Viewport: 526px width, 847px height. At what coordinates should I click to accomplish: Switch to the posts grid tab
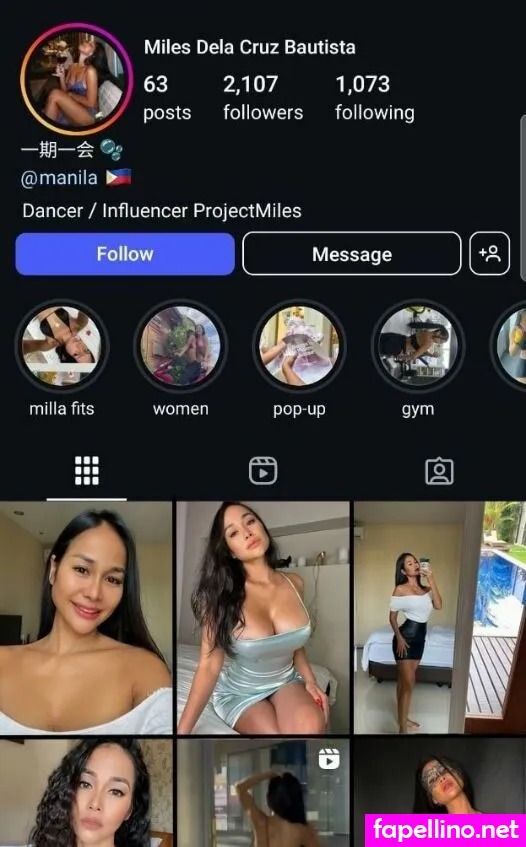coord(86,471)
